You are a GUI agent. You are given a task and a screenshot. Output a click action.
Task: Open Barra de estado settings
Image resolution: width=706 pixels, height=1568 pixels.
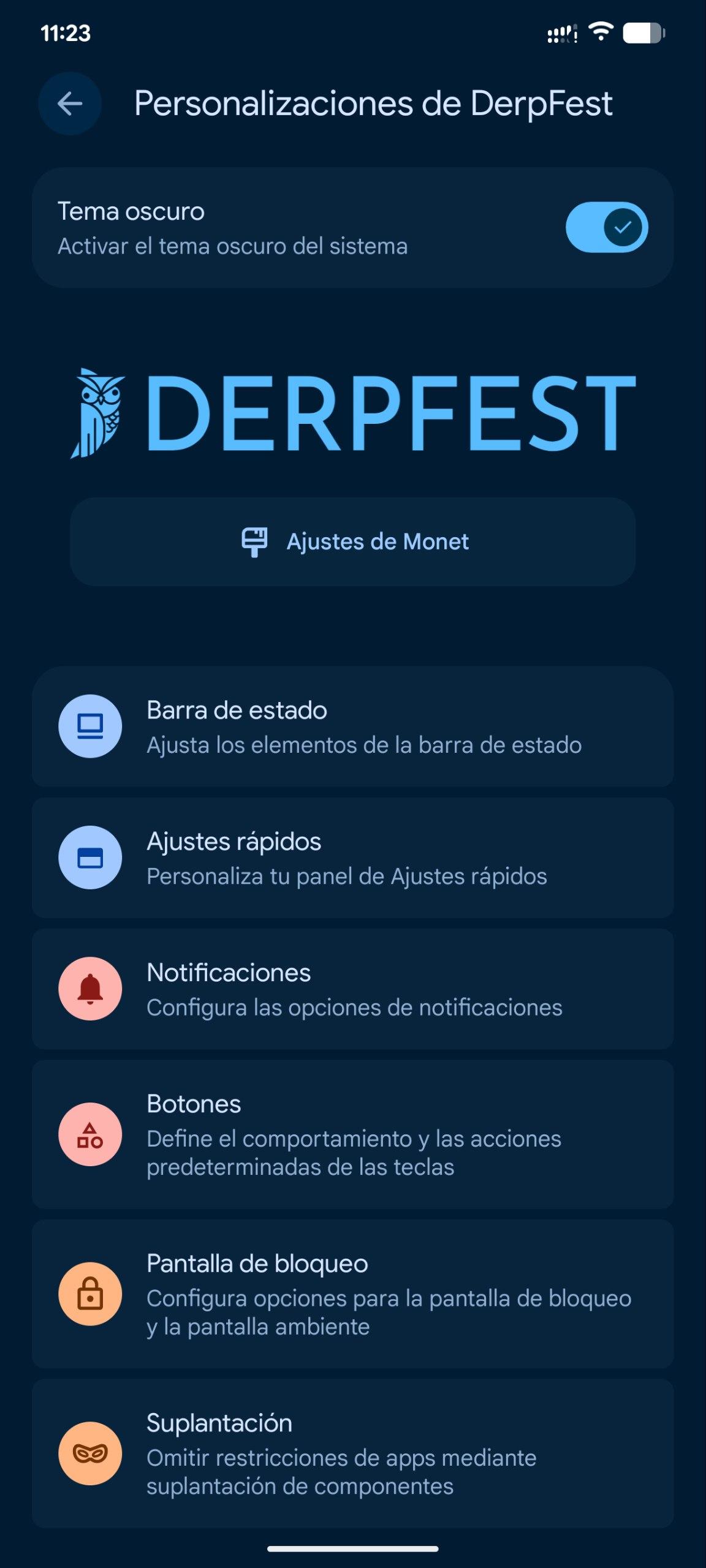click(x=353, y=727)
